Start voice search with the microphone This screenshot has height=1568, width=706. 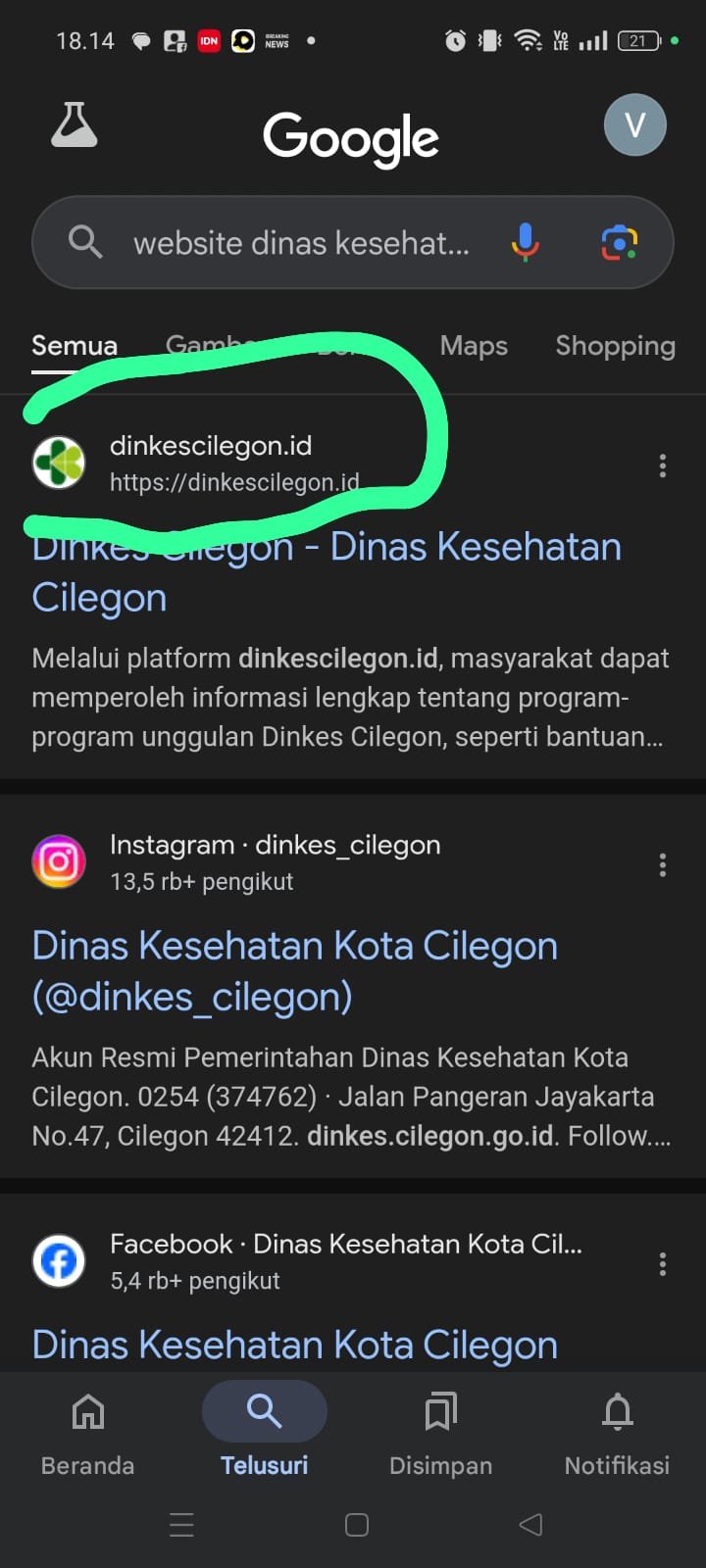click(526, 241)
